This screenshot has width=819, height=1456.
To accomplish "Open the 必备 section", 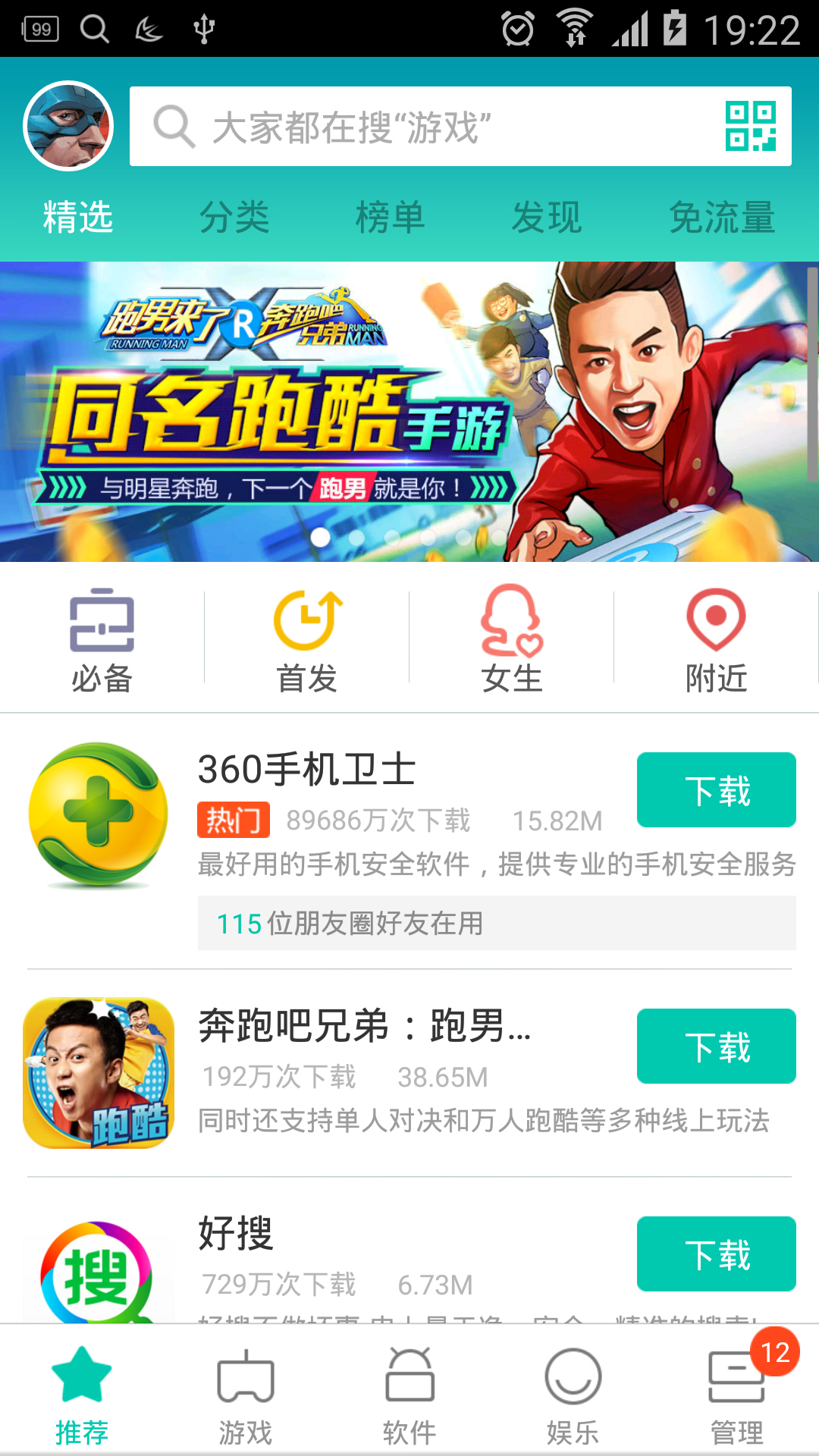I will point(102,641).
